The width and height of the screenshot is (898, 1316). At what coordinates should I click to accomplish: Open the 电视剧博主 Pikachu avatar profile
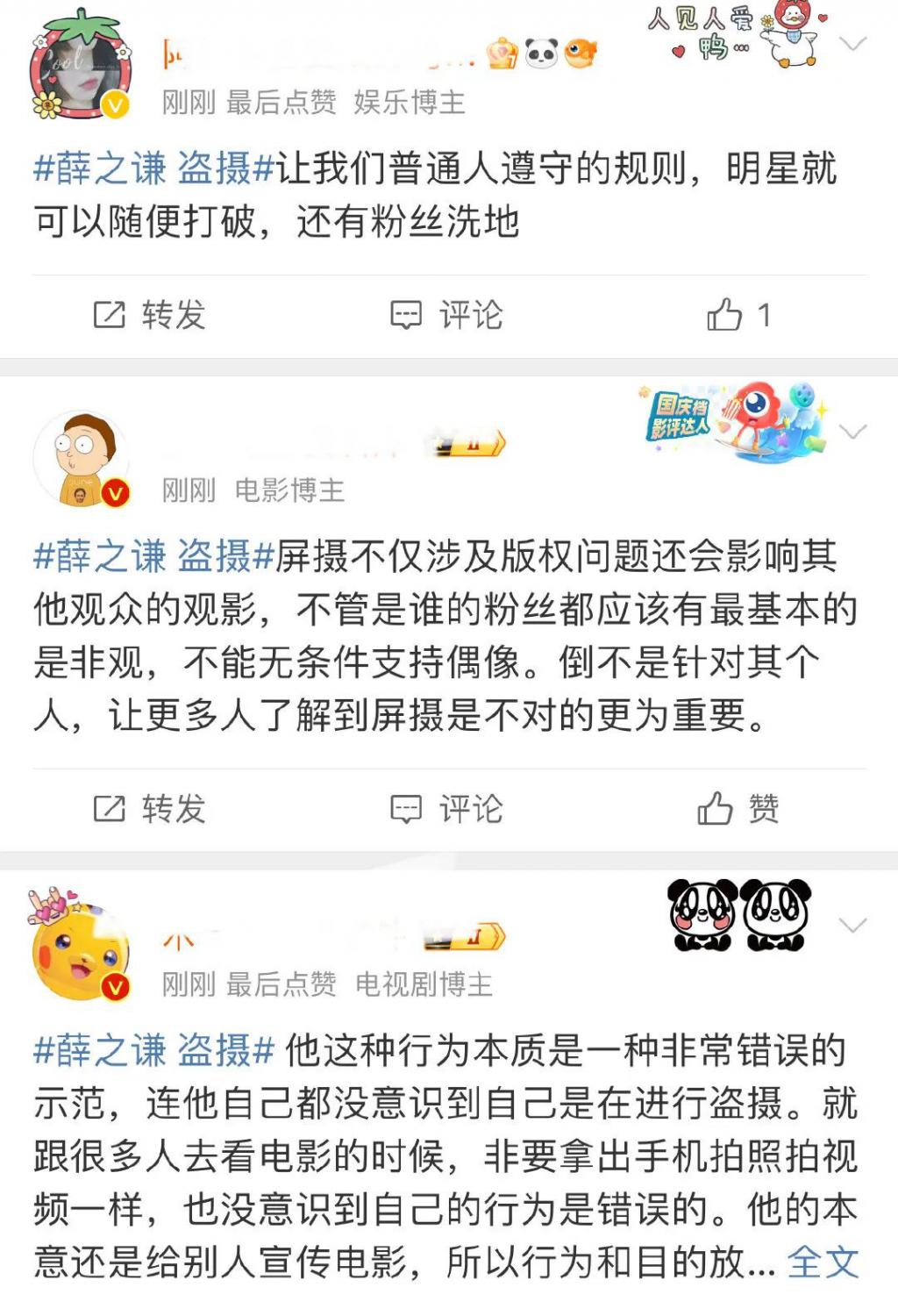[x=80, y=949]
